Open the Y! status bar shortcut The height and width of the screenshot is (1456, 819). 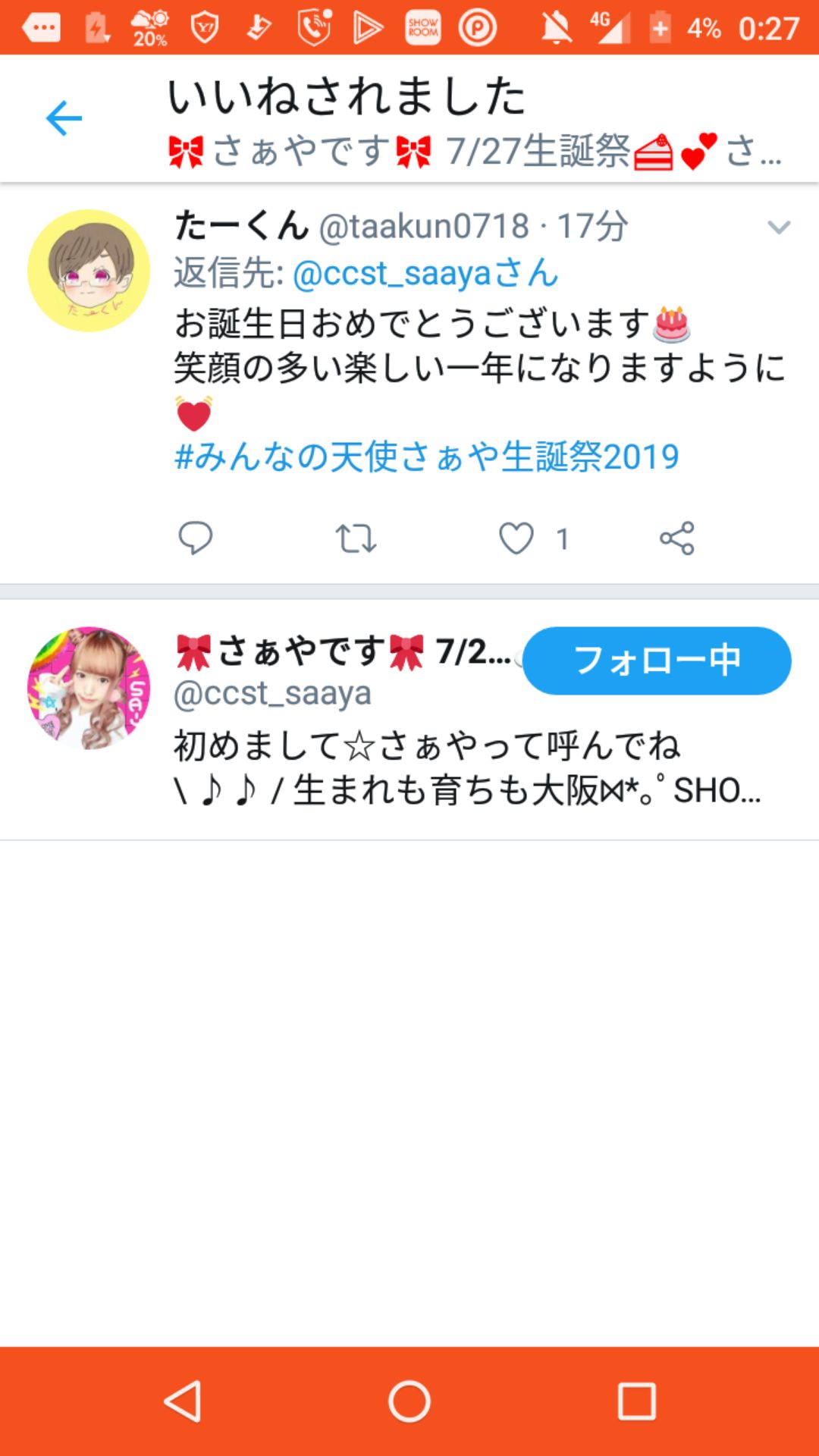click(x=205, y=28)
